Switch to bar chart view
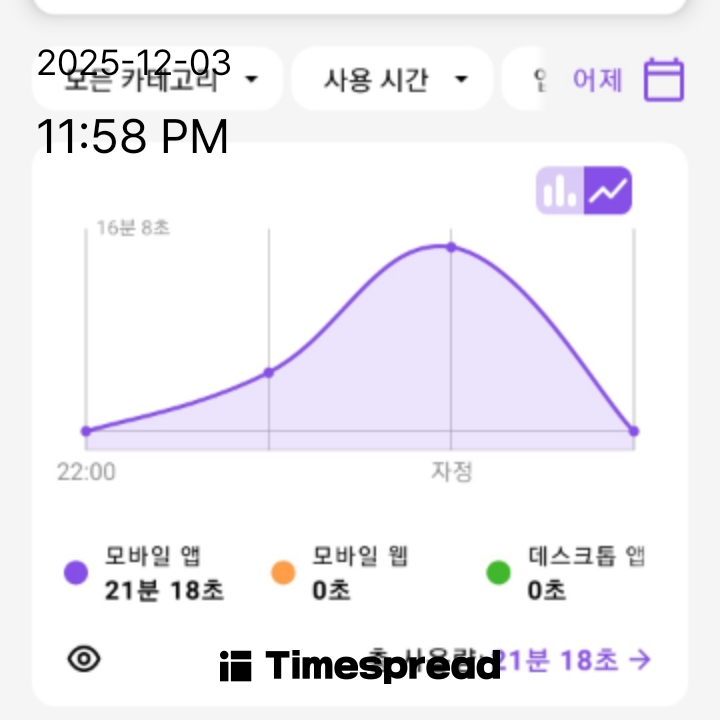 560,190
